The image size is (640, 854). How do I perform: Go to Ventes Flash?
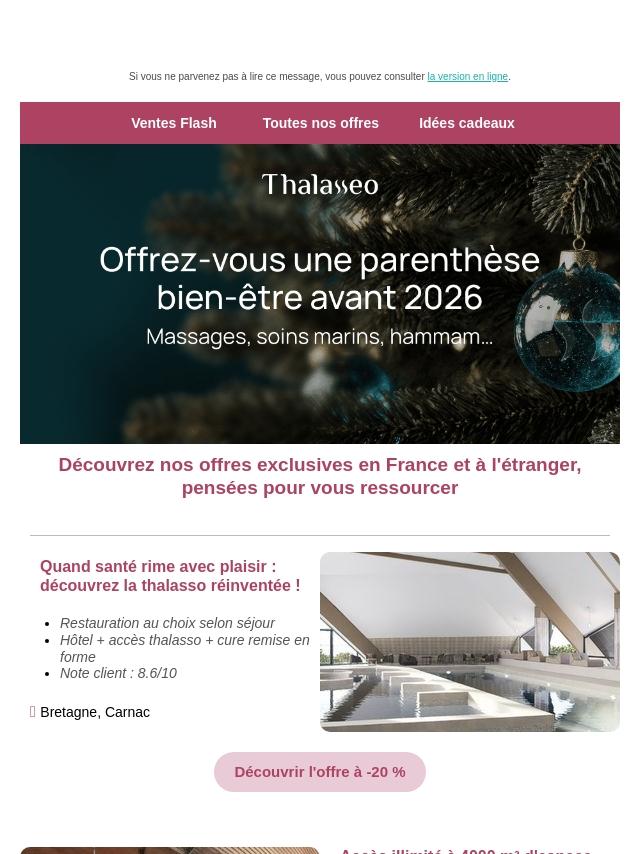tap(173, 123)
